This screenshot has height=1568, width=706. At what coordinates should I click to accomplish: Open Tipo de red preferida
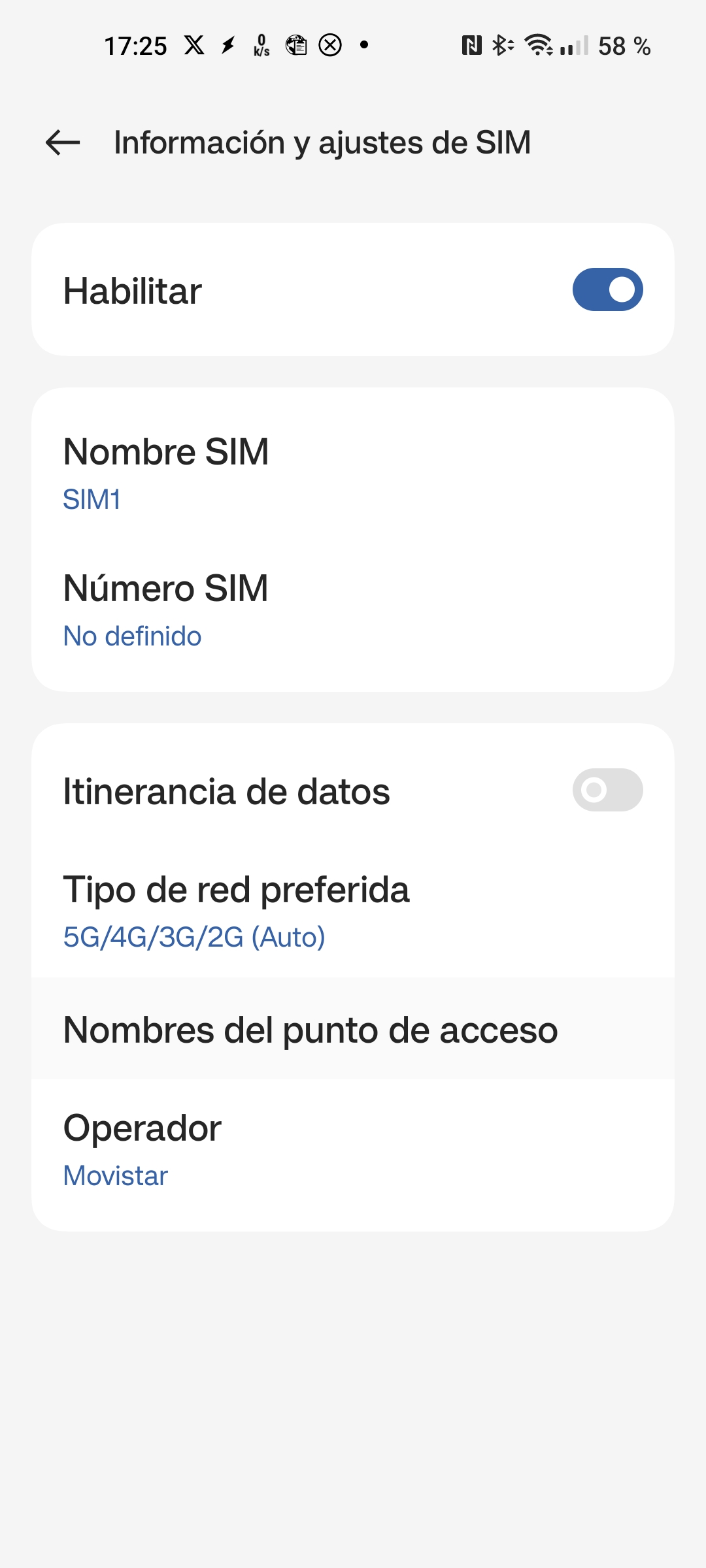(353, 911)
